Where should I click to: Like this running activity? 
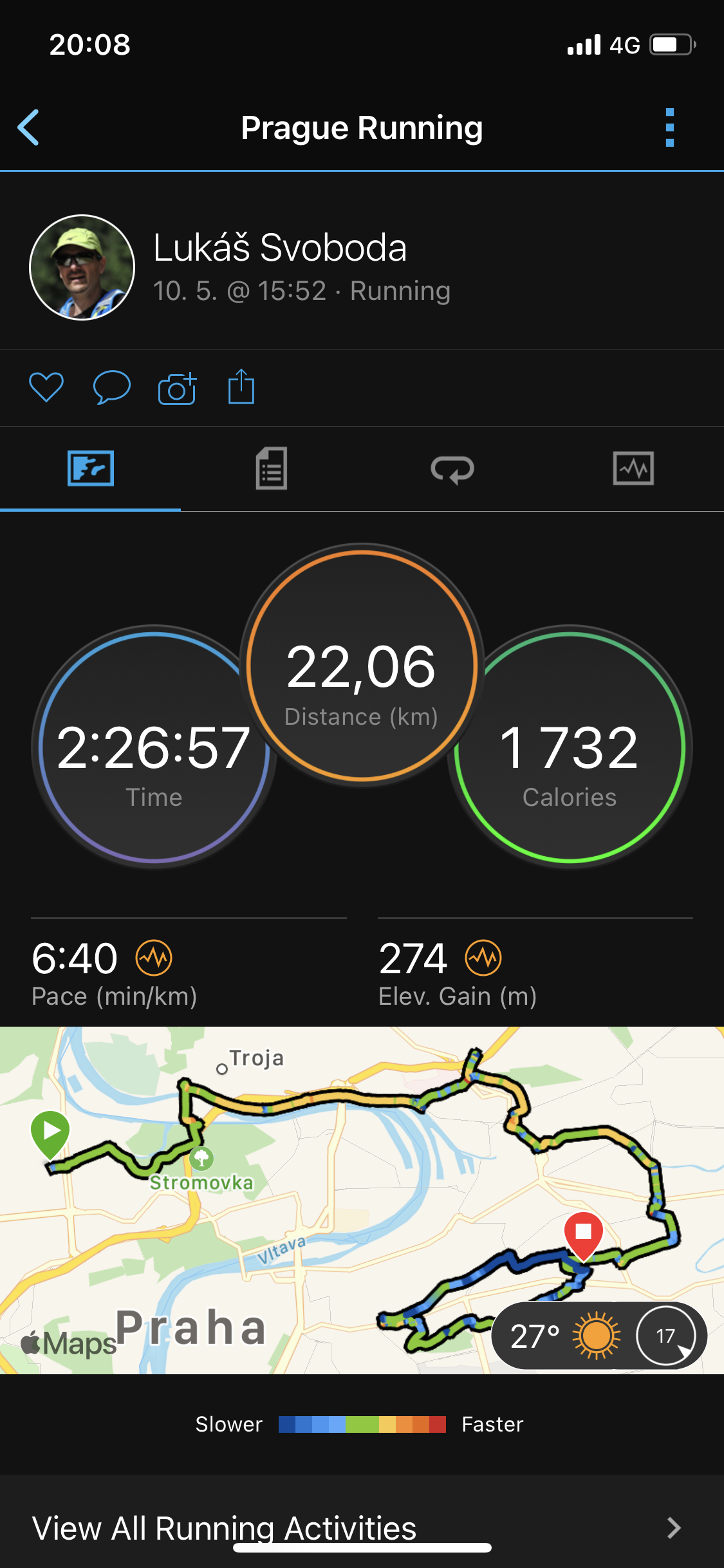46,387
